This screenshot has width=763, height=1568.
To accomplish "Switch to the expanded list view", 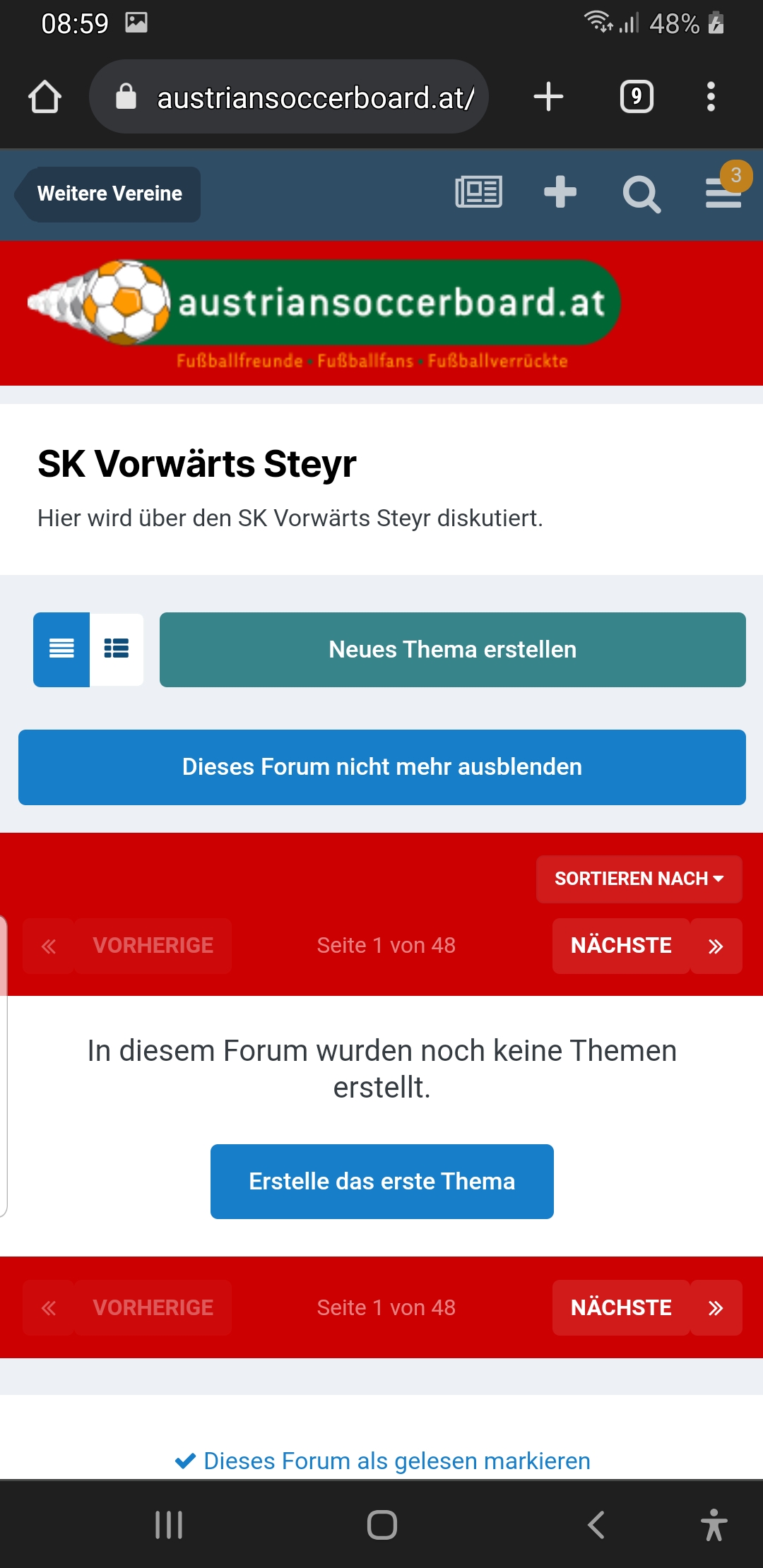I will (x=117, y=648).
